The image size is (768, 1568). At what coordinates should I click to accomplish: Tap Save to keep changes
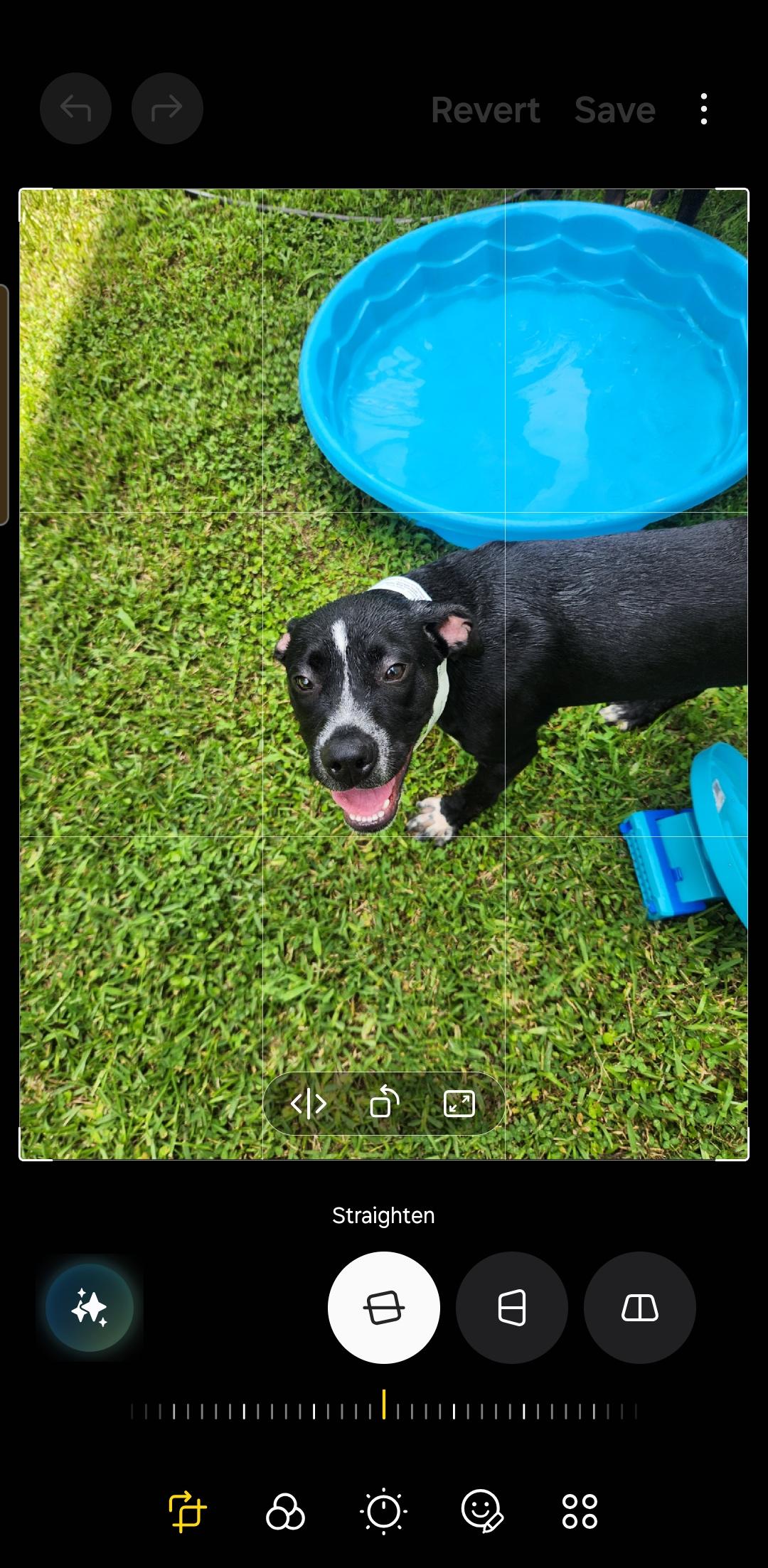pyautogui.click(x=615, y=109)
